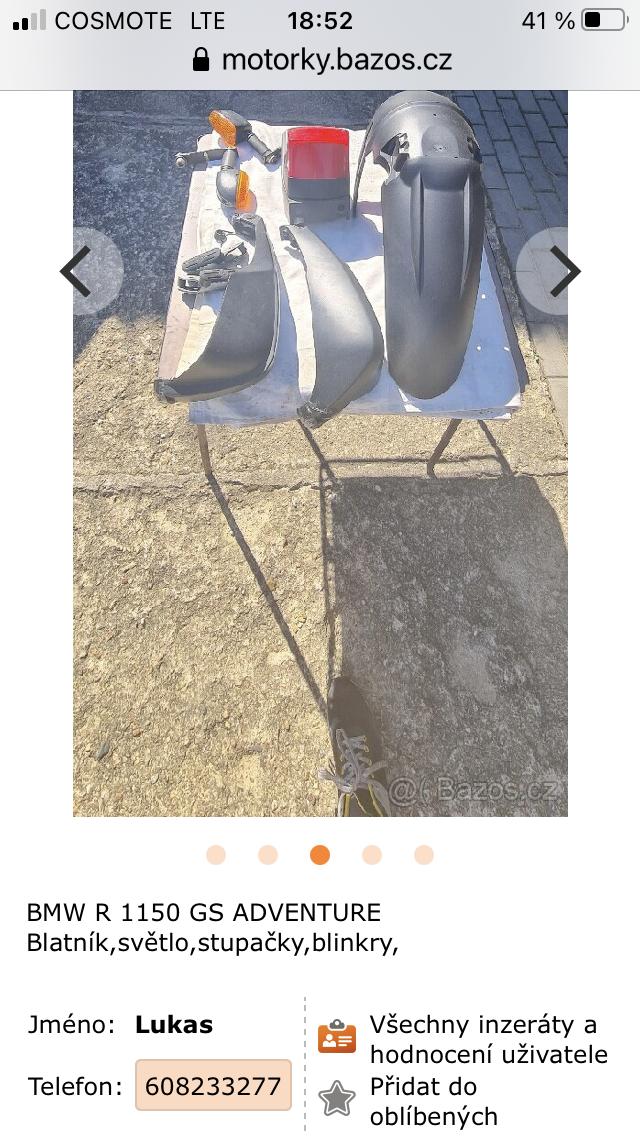Jump to the first photo dot
Image resolution: width=640 pixels, height=1136 pixels.
[x=216, y=855]
